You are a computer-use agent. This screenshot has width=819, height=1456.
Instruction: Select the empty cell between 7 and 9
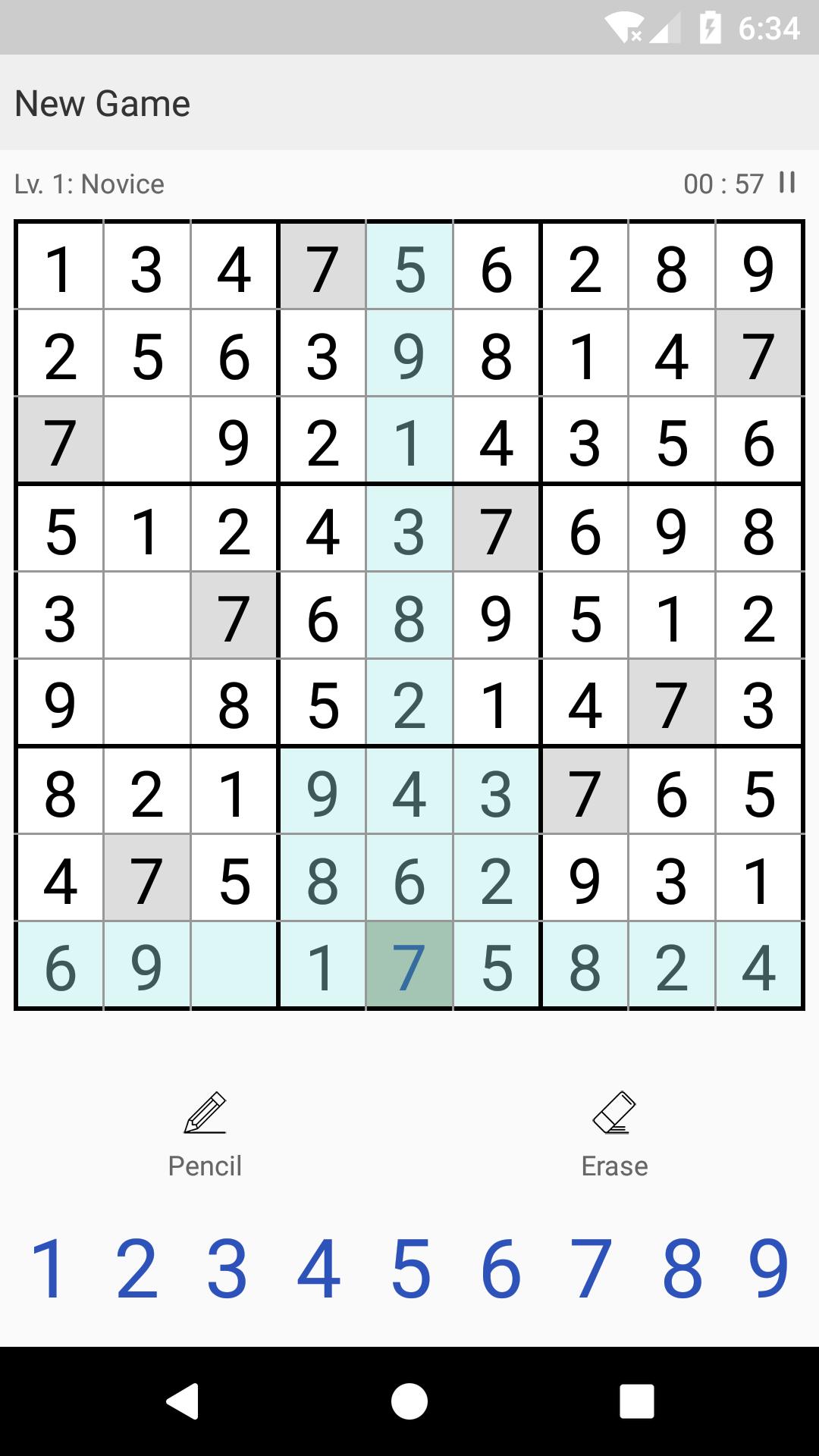(x=147, y=440)
